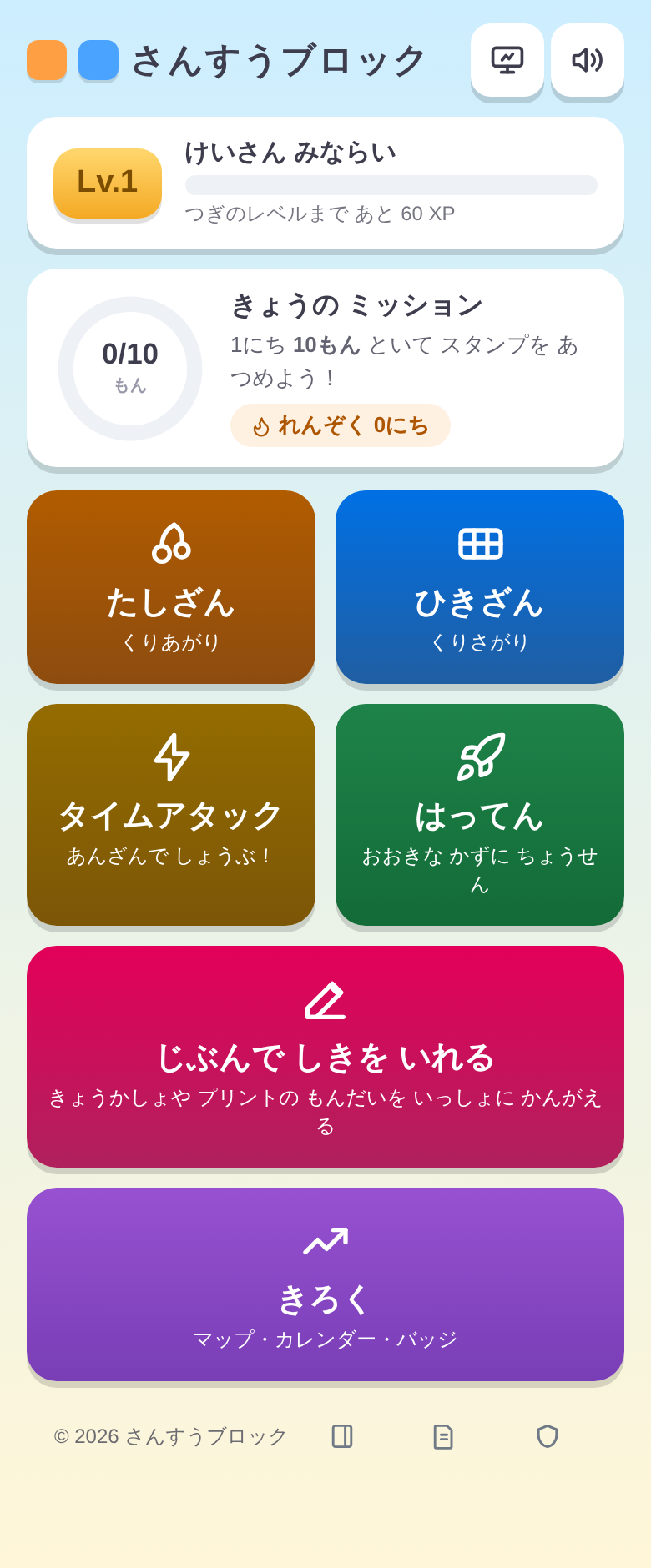Open the たしざん addition mode
This screenshot has height=1568, width=651.
pyautogui.click(x=171, y=587)
